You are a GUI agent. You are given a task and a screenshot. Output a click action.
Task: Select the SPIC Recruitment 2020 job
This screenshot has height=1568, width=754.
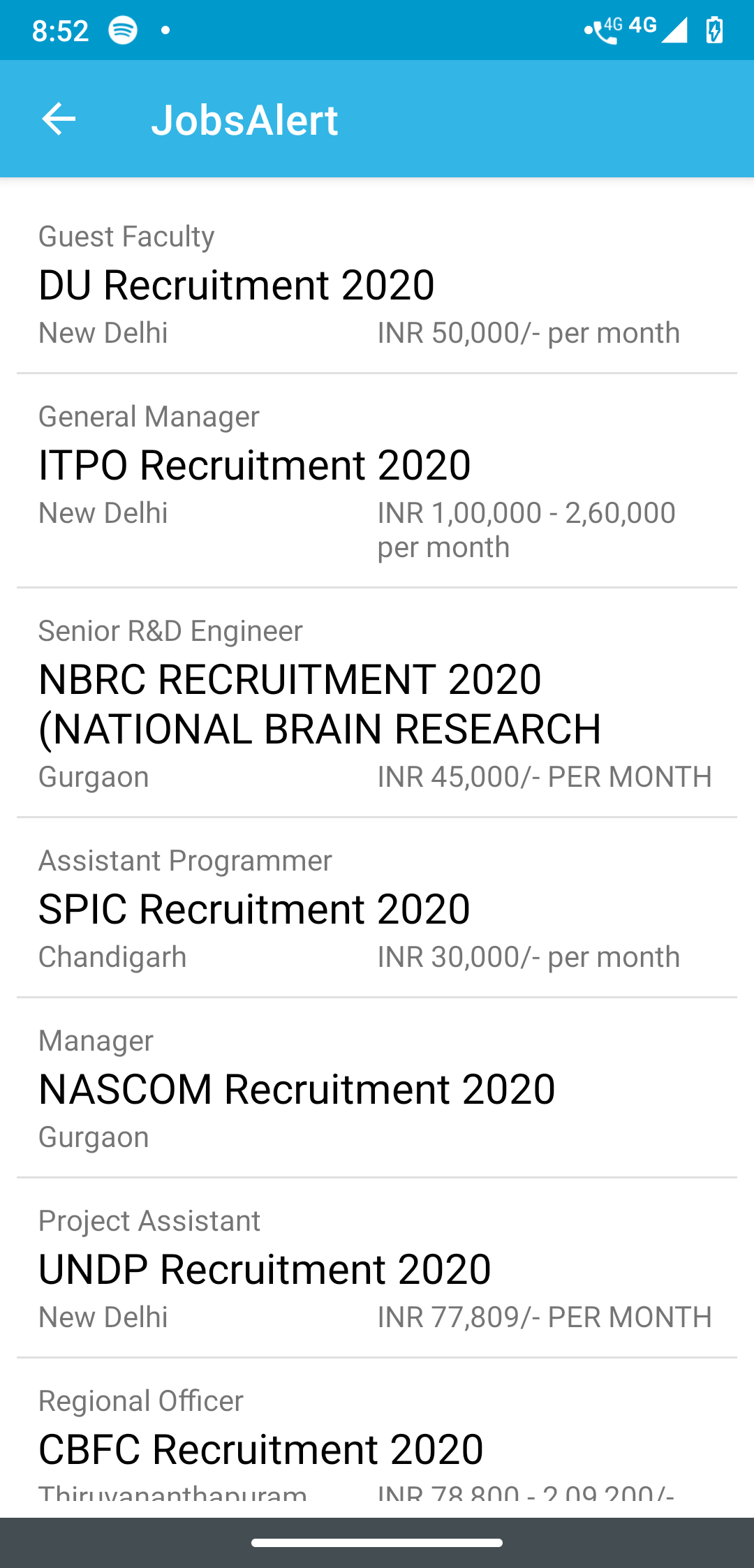click(377, 908)
